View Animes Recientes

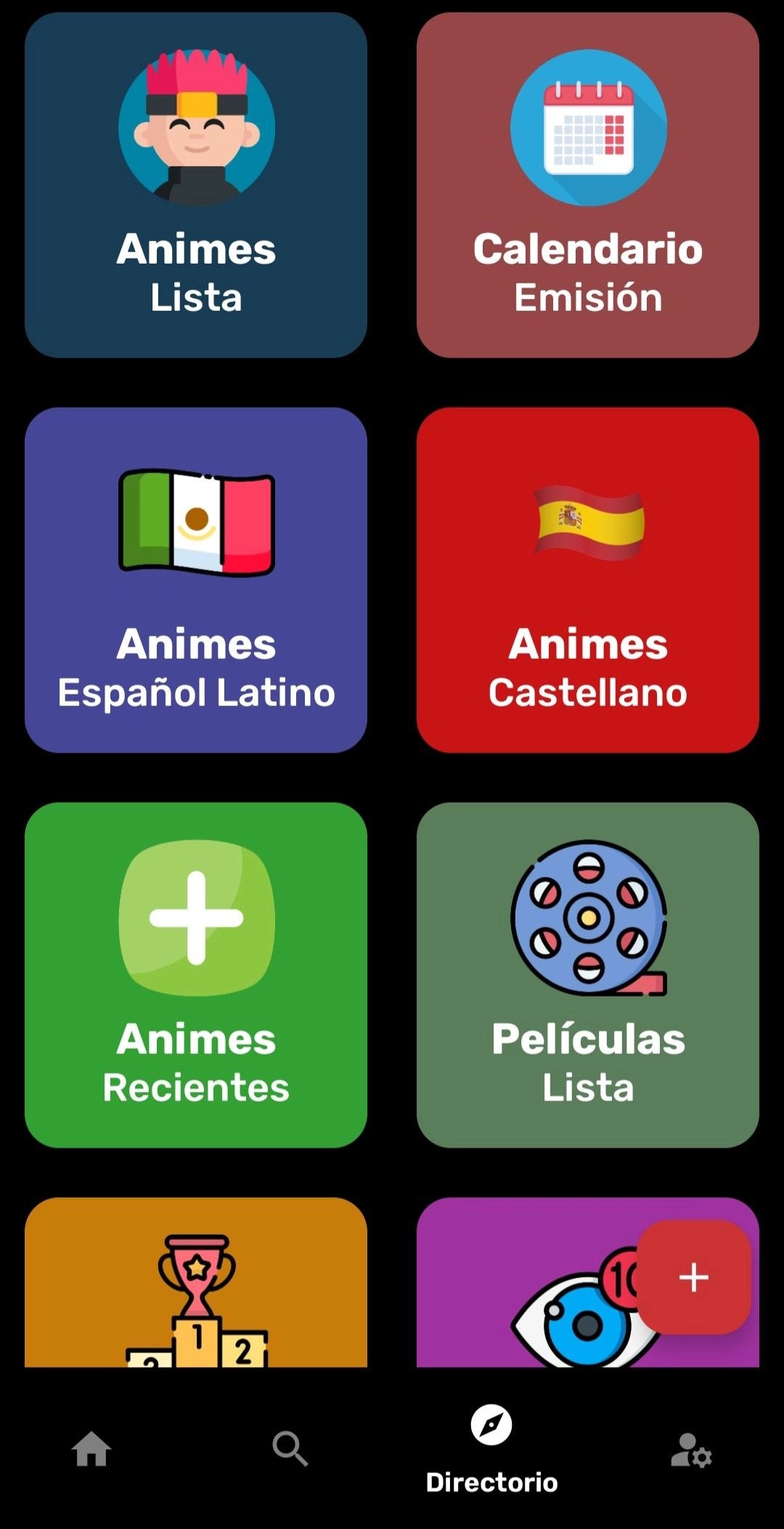pyautogui.click(x=196, y=975)
